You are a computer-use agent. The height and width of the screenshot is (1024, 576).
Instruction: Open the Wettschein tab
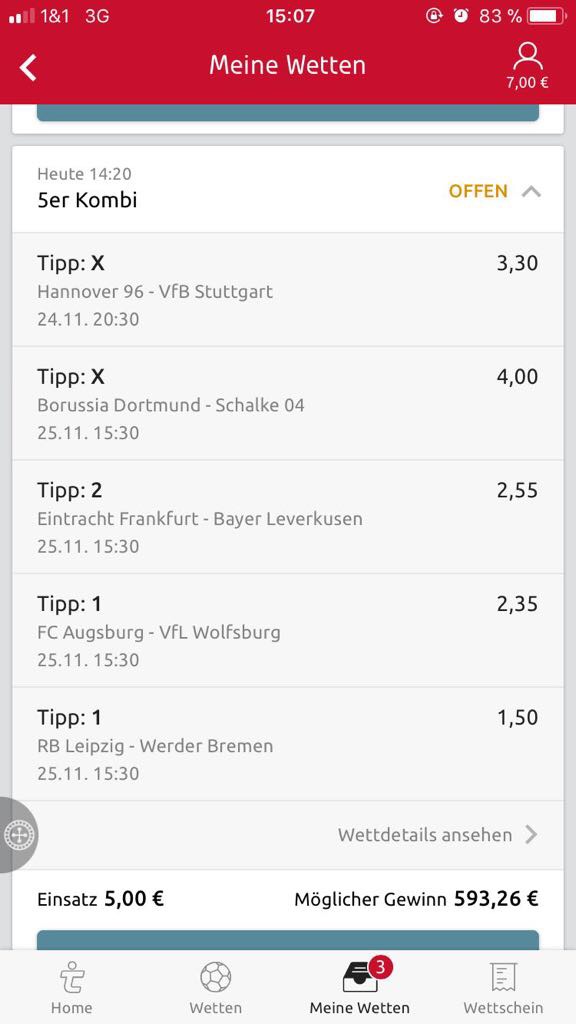click(504, 987)
